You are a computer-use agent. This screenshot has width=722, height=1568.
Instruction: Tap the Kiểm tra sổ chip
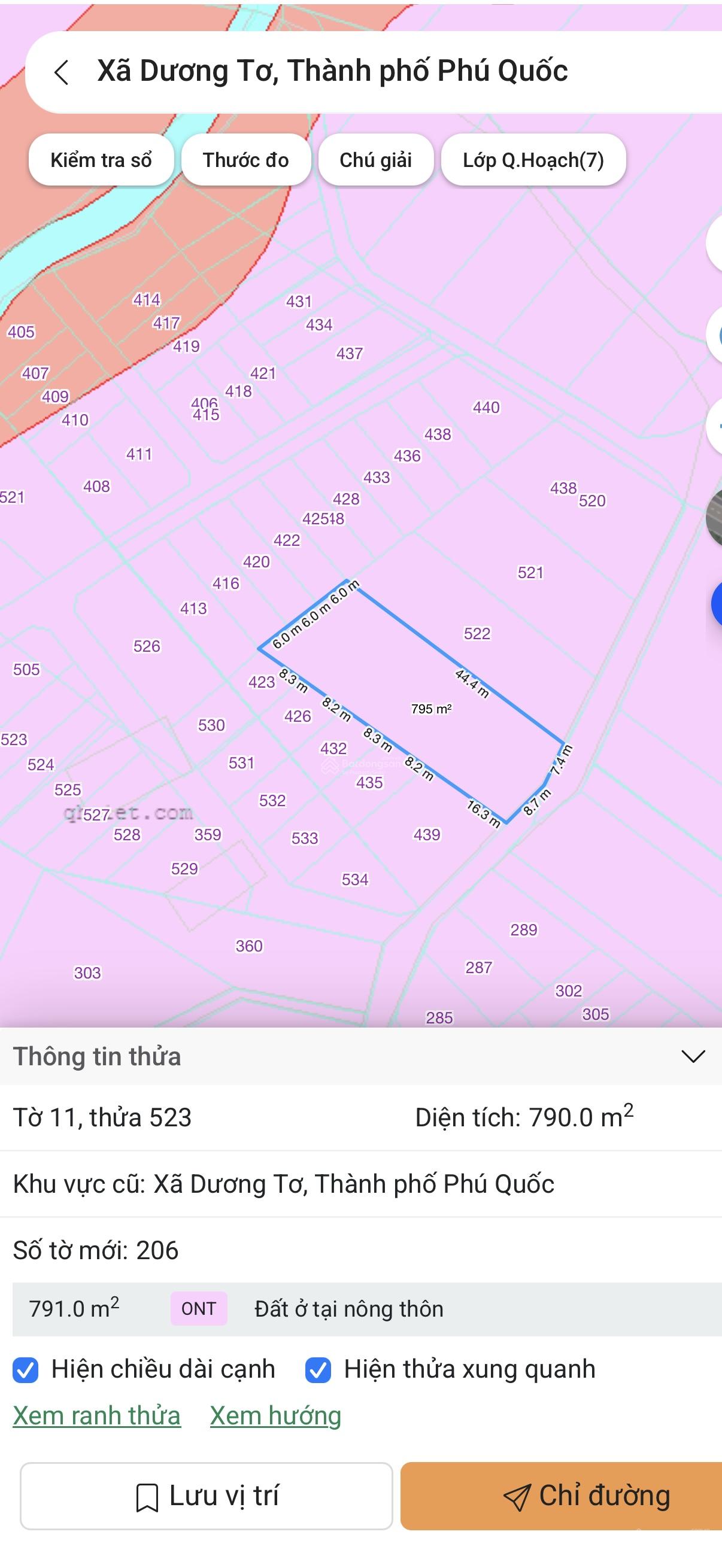[101, 160]
